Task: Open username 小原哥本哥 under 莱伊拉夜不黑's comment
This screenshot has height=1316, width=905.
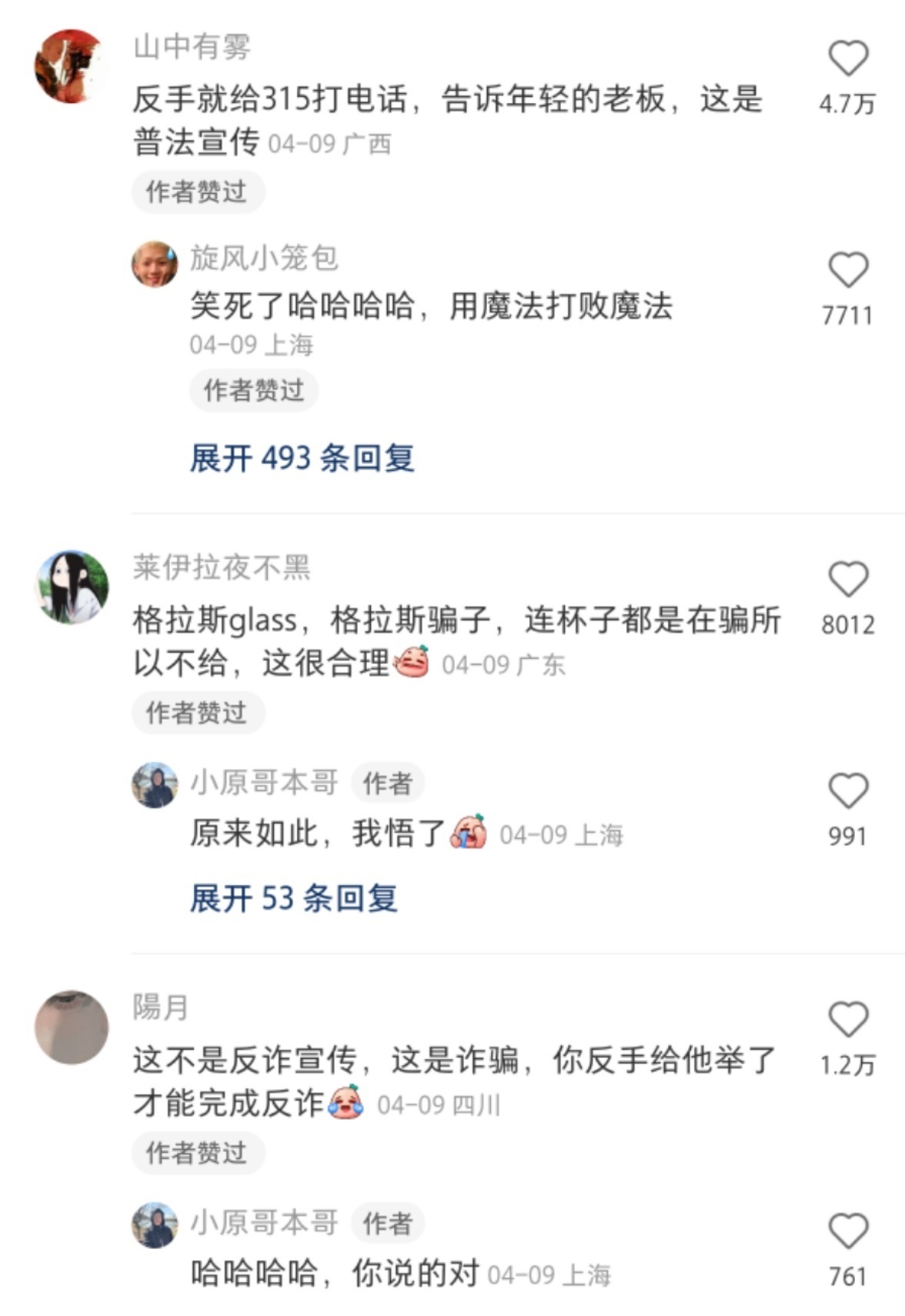Action: coord(263,783)
